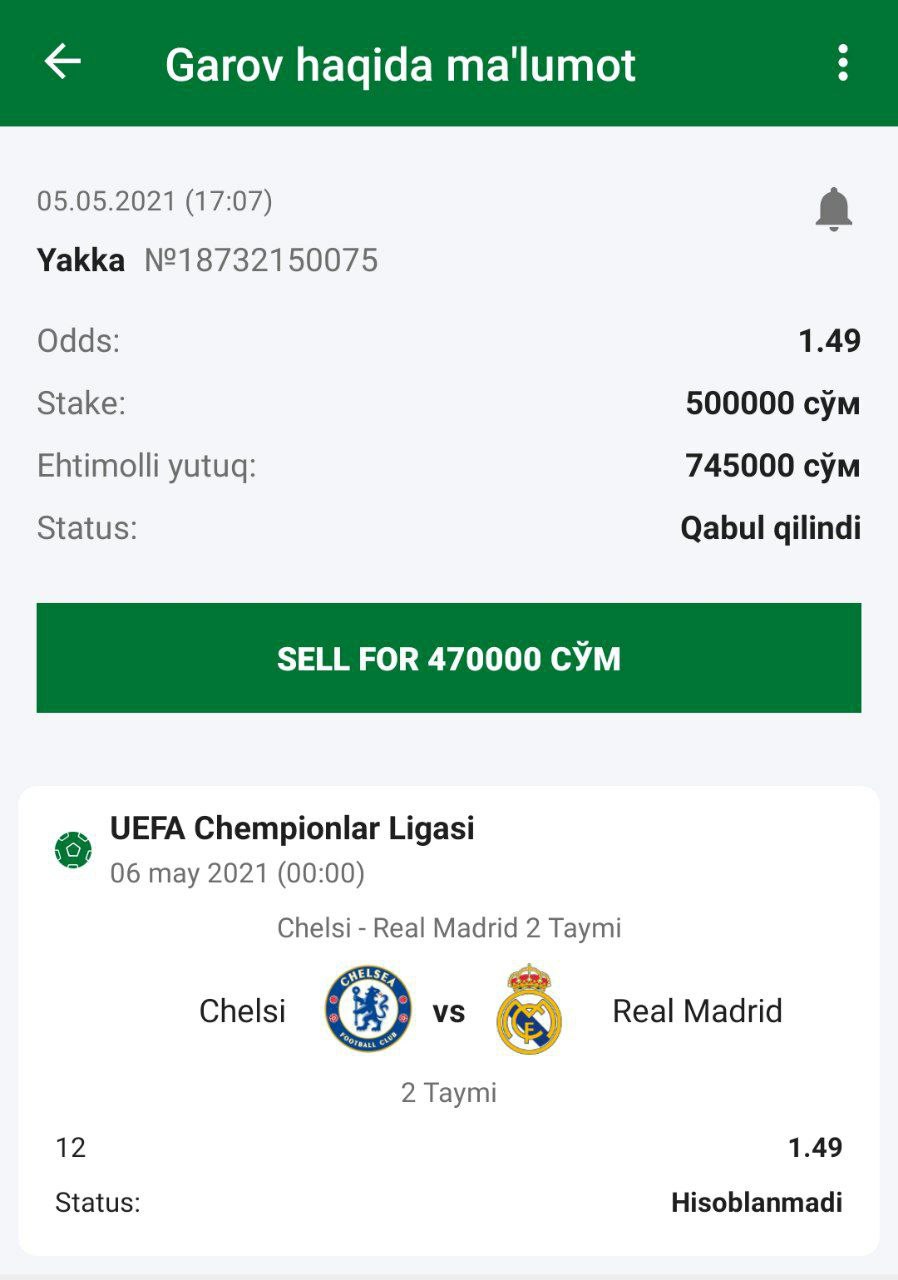Open the Chelsi vs Real Madrid match card
Viewport: 898px width, 1280px height.
tap(449, 1011)
